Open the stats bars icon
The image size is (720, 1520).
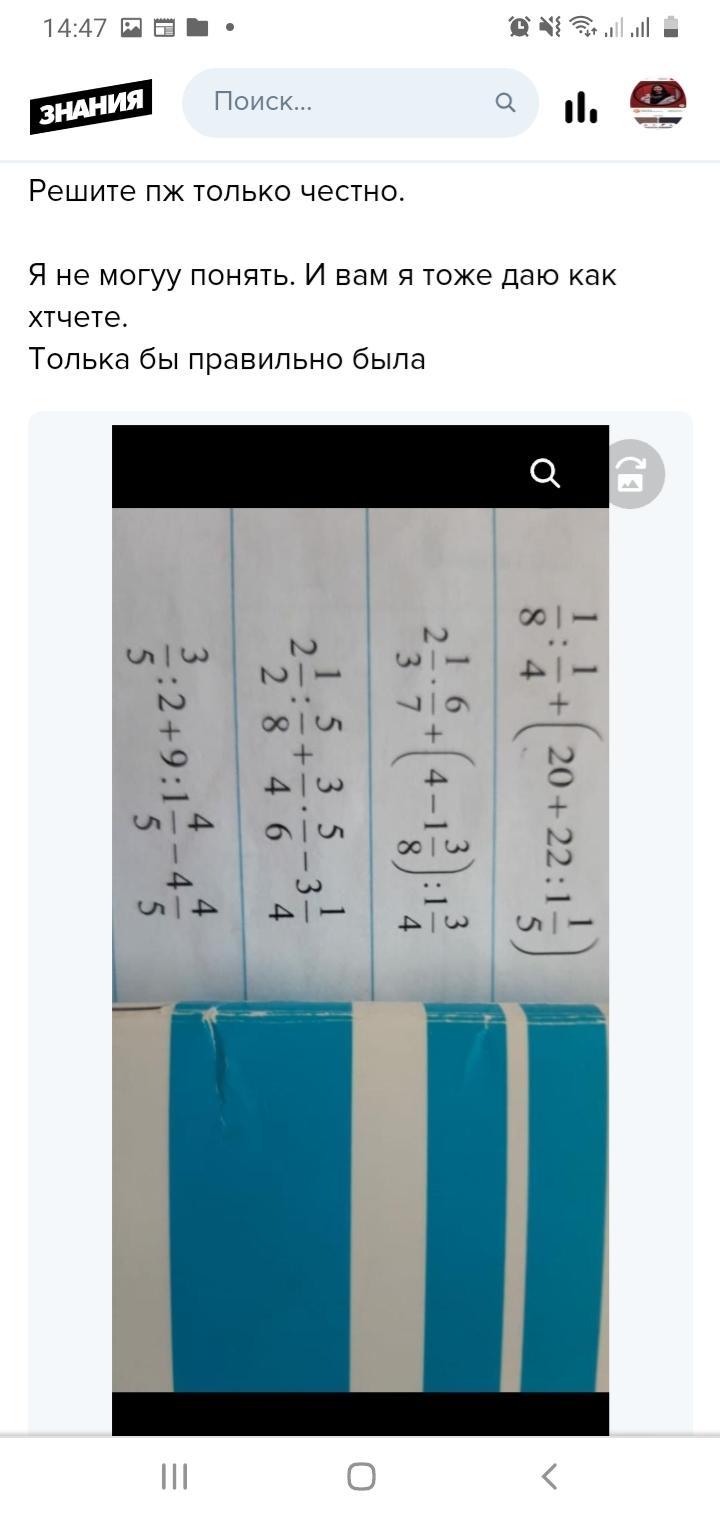[580, 107]
